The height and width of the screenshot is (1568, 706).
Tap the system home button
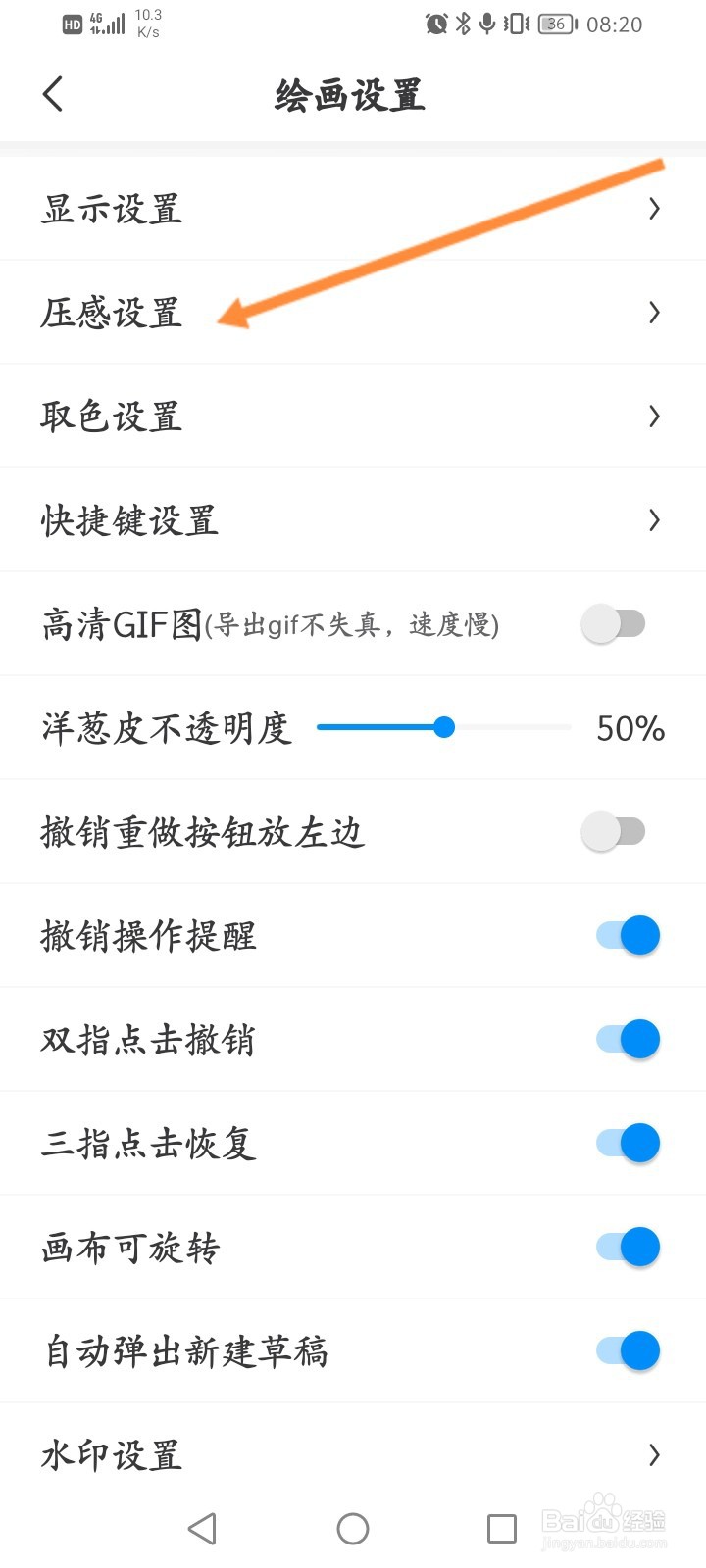(353, 1529)
